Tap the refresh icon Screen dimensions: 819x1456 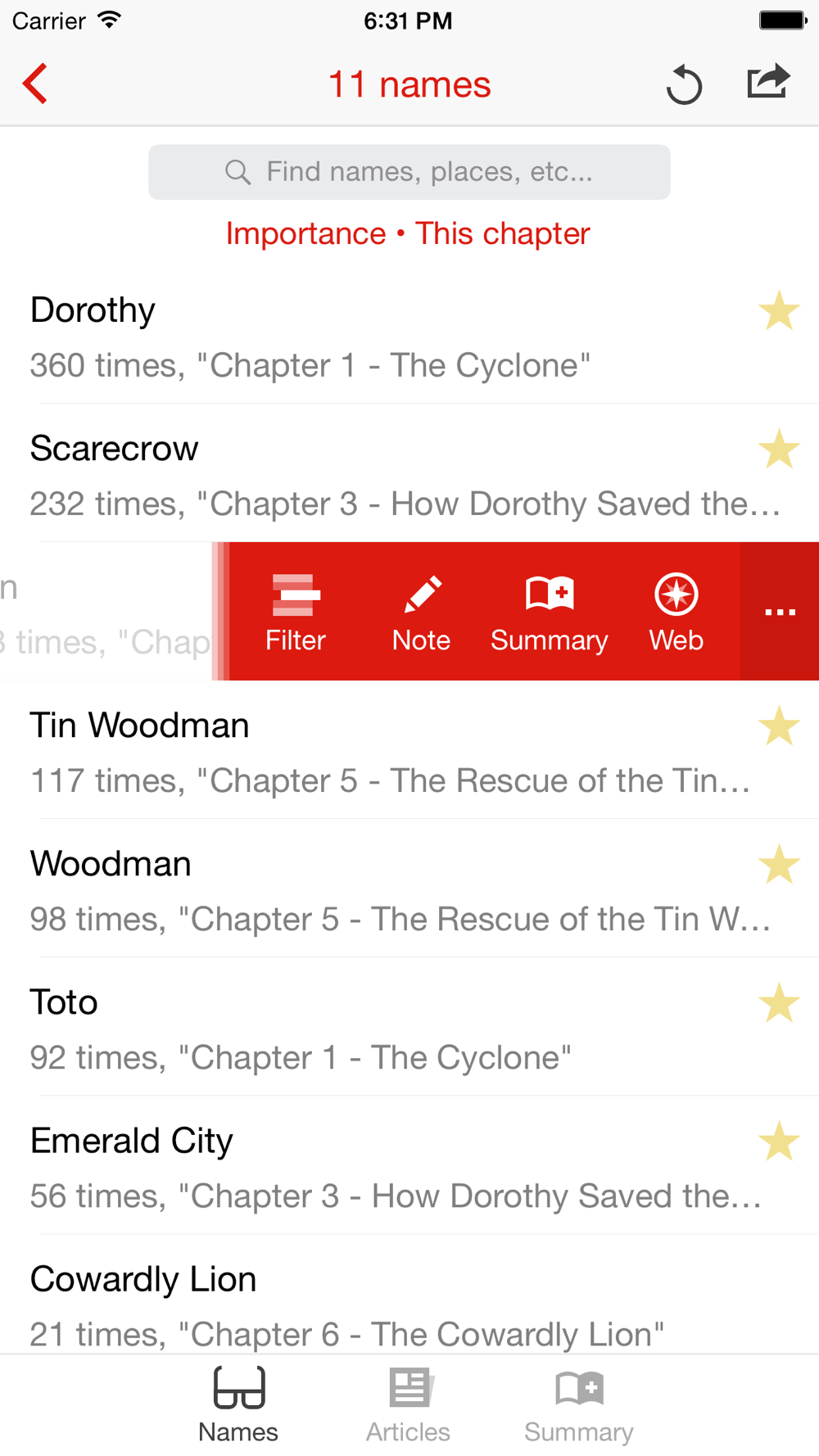tap(684, 85)
